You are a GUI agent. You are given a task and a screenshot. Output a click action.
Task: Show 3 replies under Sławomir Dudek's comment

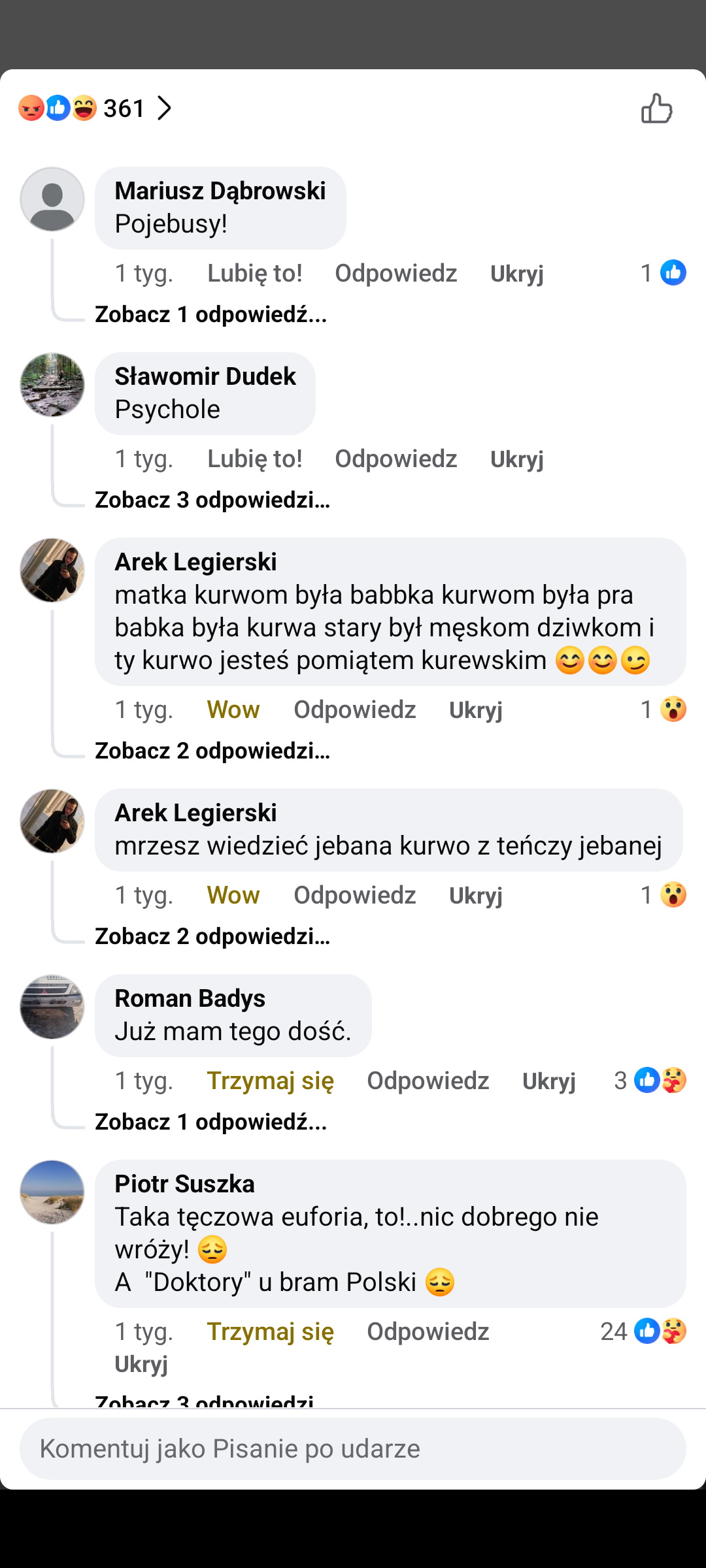point(212,500)
